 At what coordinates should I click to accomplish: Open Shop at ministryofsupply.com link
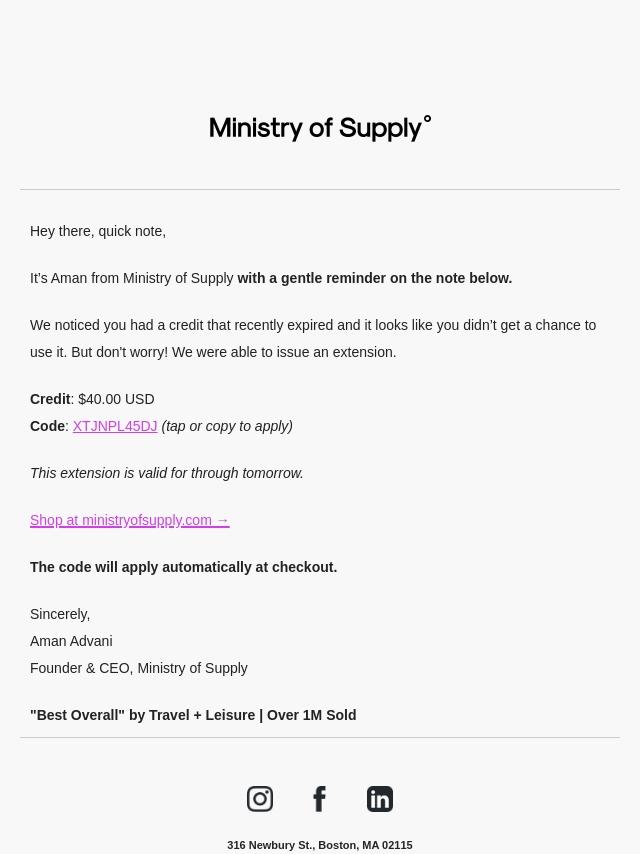130,520
